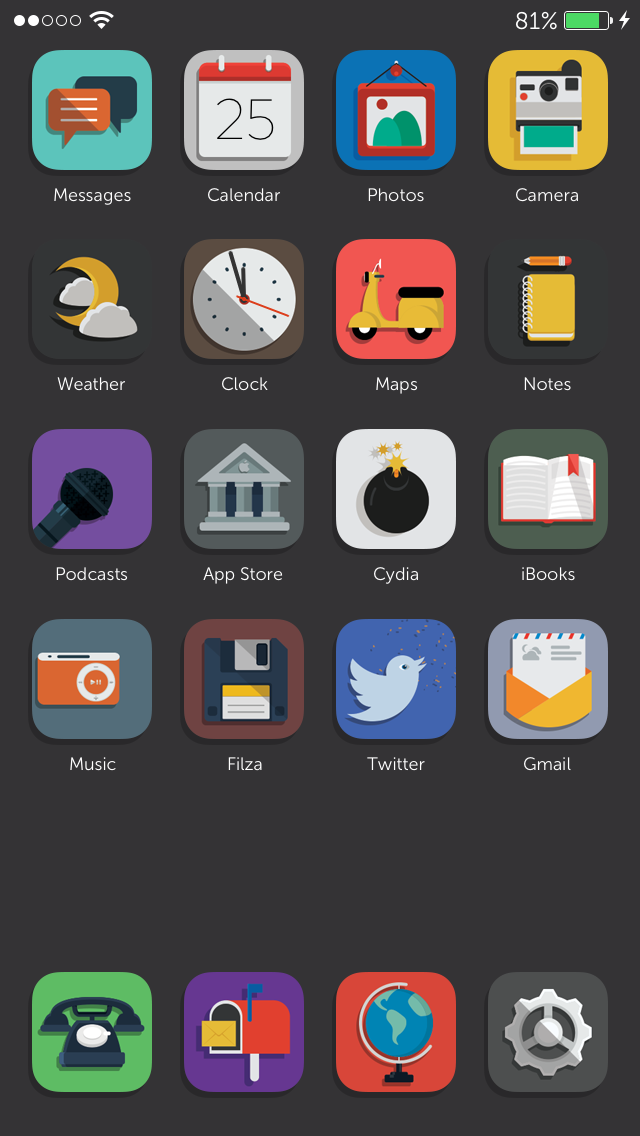Launch Twitter
This screenshot has width=640, height=1136.
(396, 679)
